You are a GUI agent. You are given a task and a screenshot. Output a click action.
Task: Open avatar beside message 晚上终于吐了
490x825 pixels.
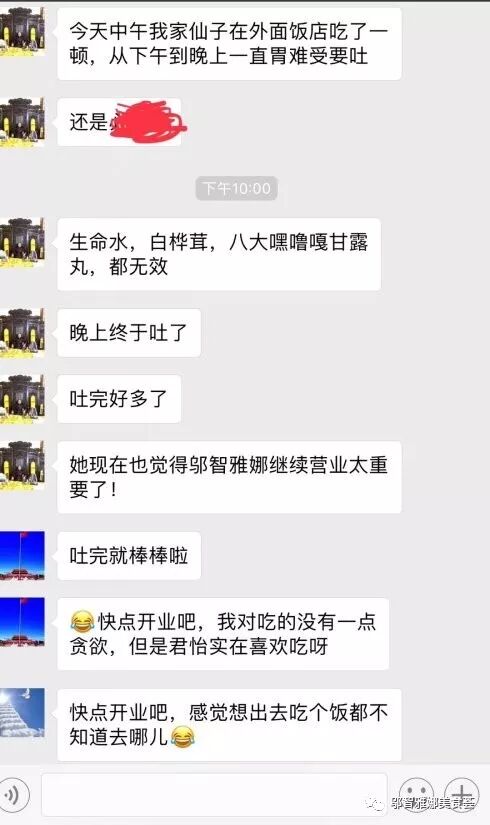[22, 333]
